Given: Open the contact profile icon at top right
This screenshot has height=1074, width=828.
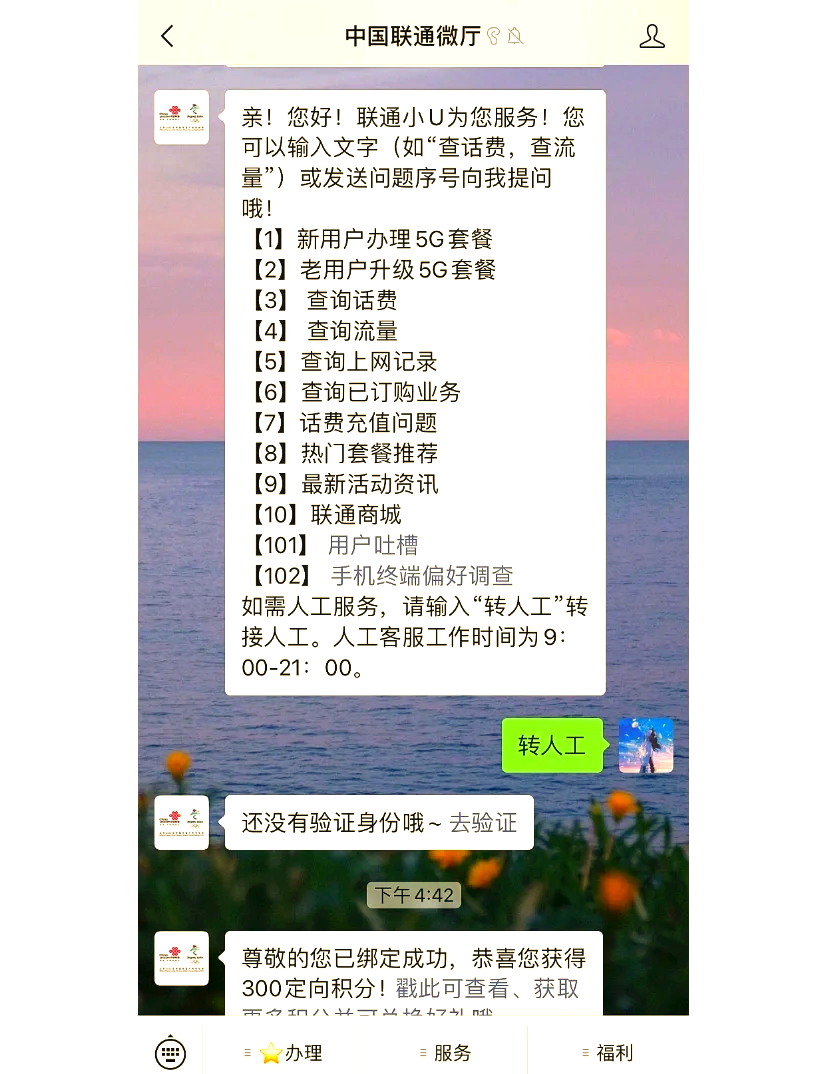Looking at the screenshot, I should pos(652,34).
